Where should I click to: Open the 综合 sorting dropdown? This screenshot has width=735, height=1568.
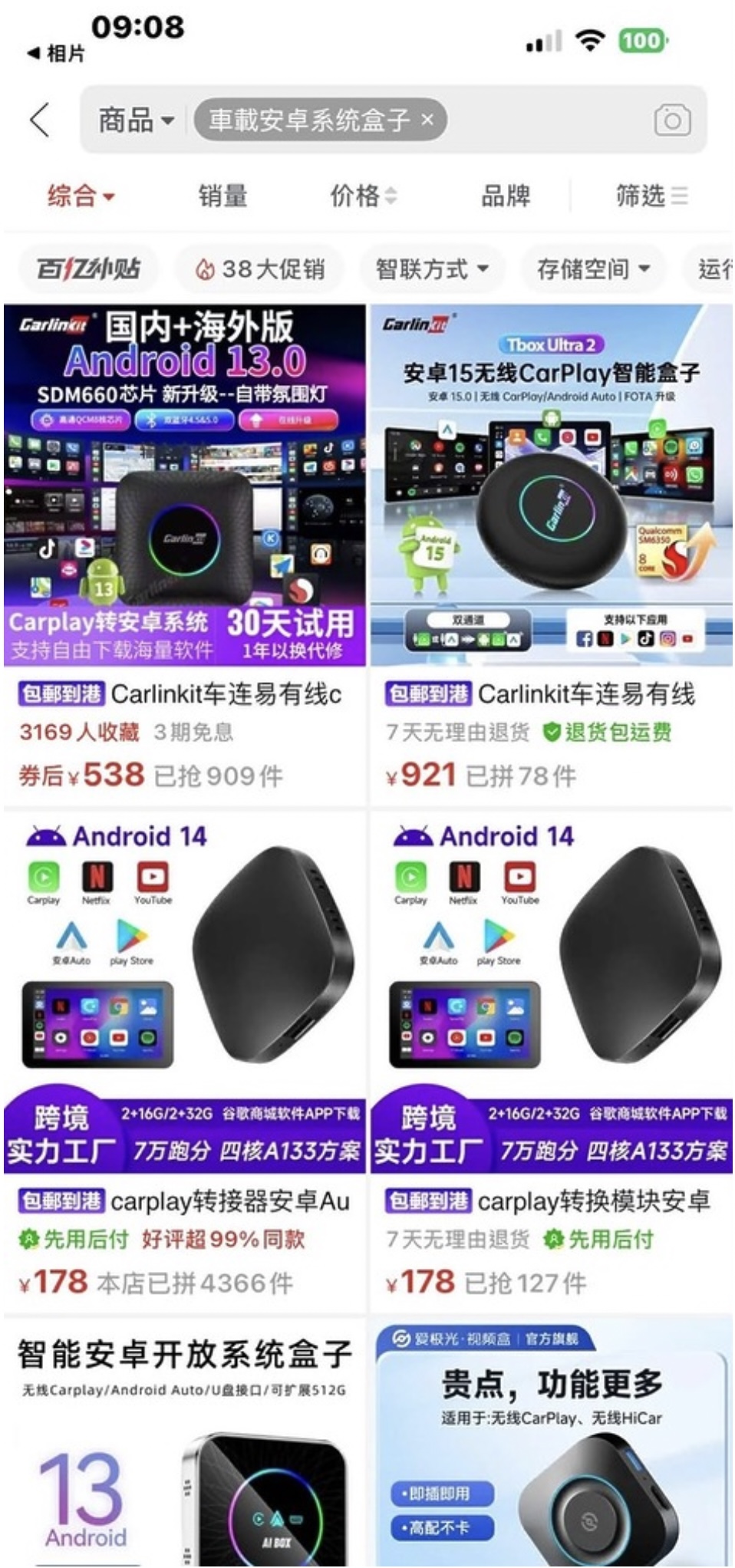coord(81,196)
